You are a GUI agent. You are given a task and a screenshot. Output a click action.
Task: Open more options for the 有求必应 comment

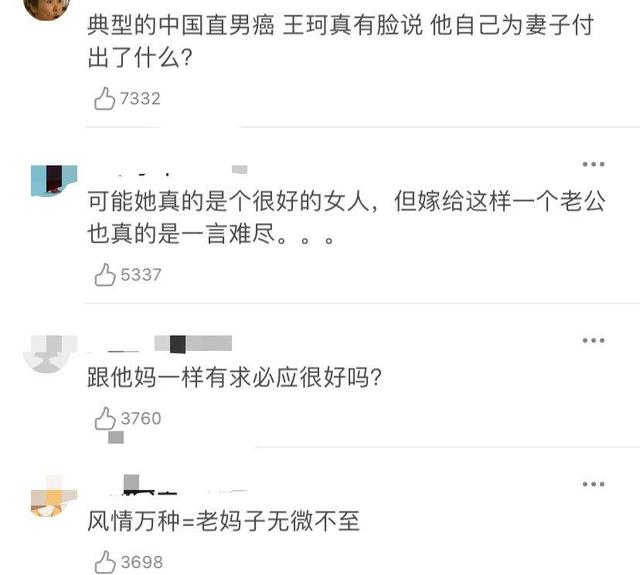[x=593, y=340]
